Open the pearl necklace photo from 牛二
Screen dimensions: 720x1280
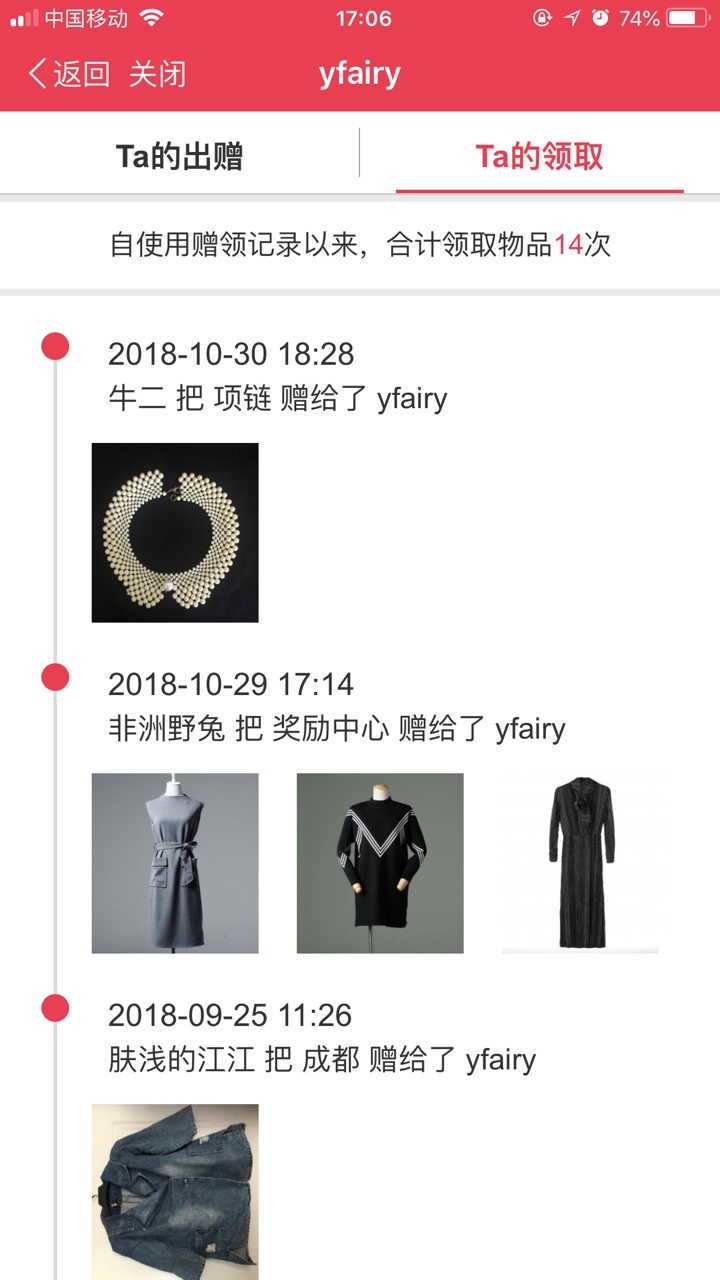pyautogui.click(x=175, y=533)
